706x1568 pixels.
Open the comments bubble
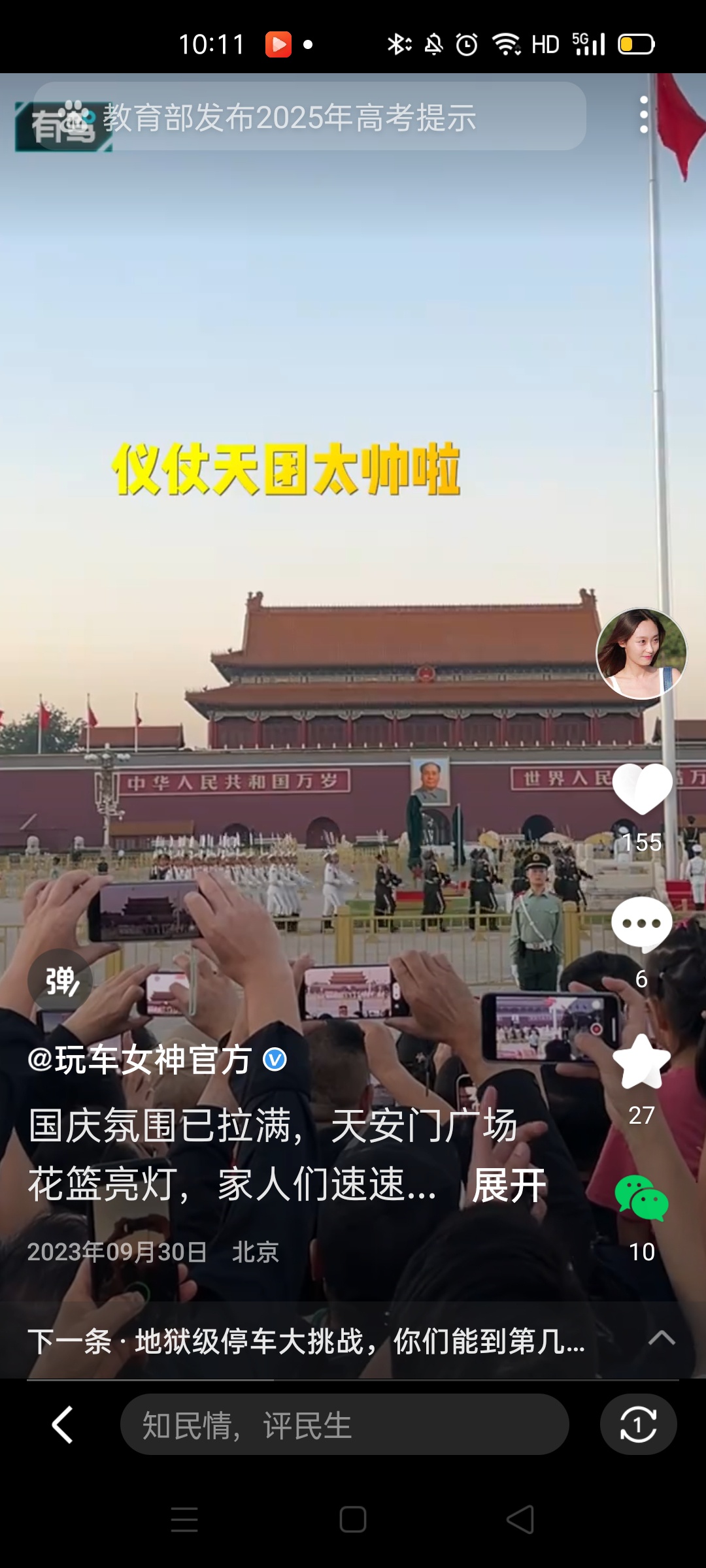coord(641,924)
